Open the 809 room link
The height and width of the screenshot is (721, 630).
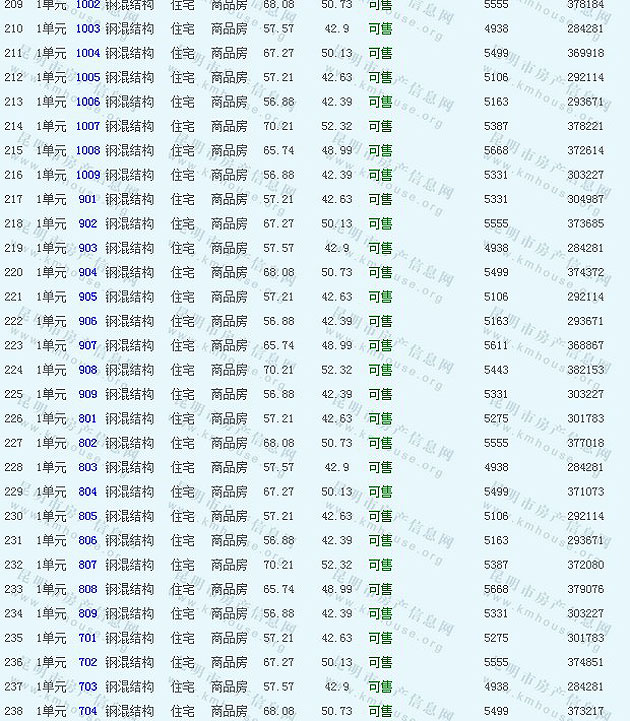88,614
